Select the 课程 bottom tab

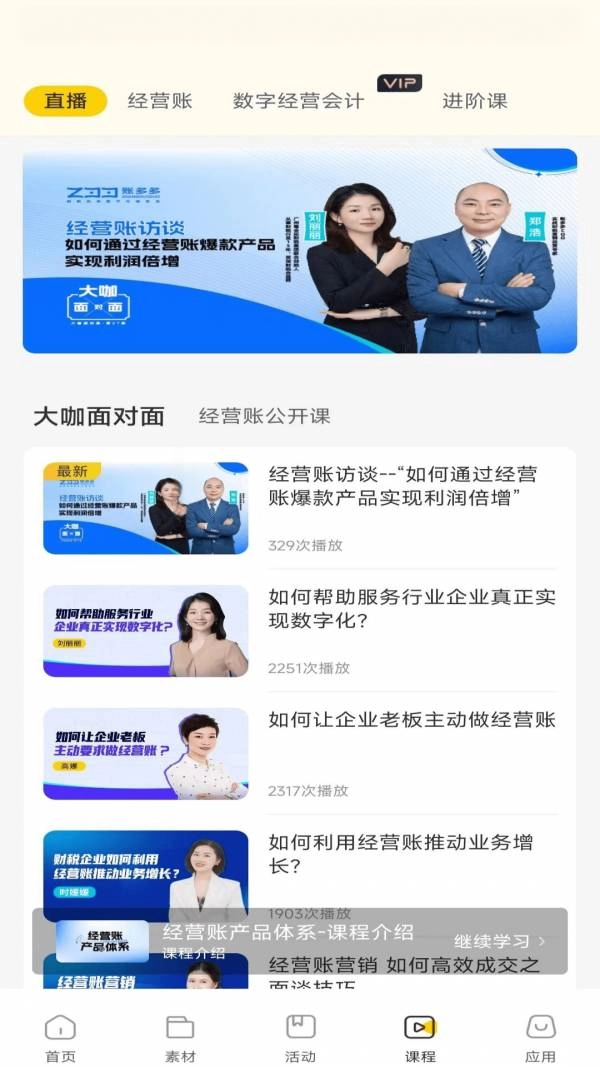coord(420,1037)
